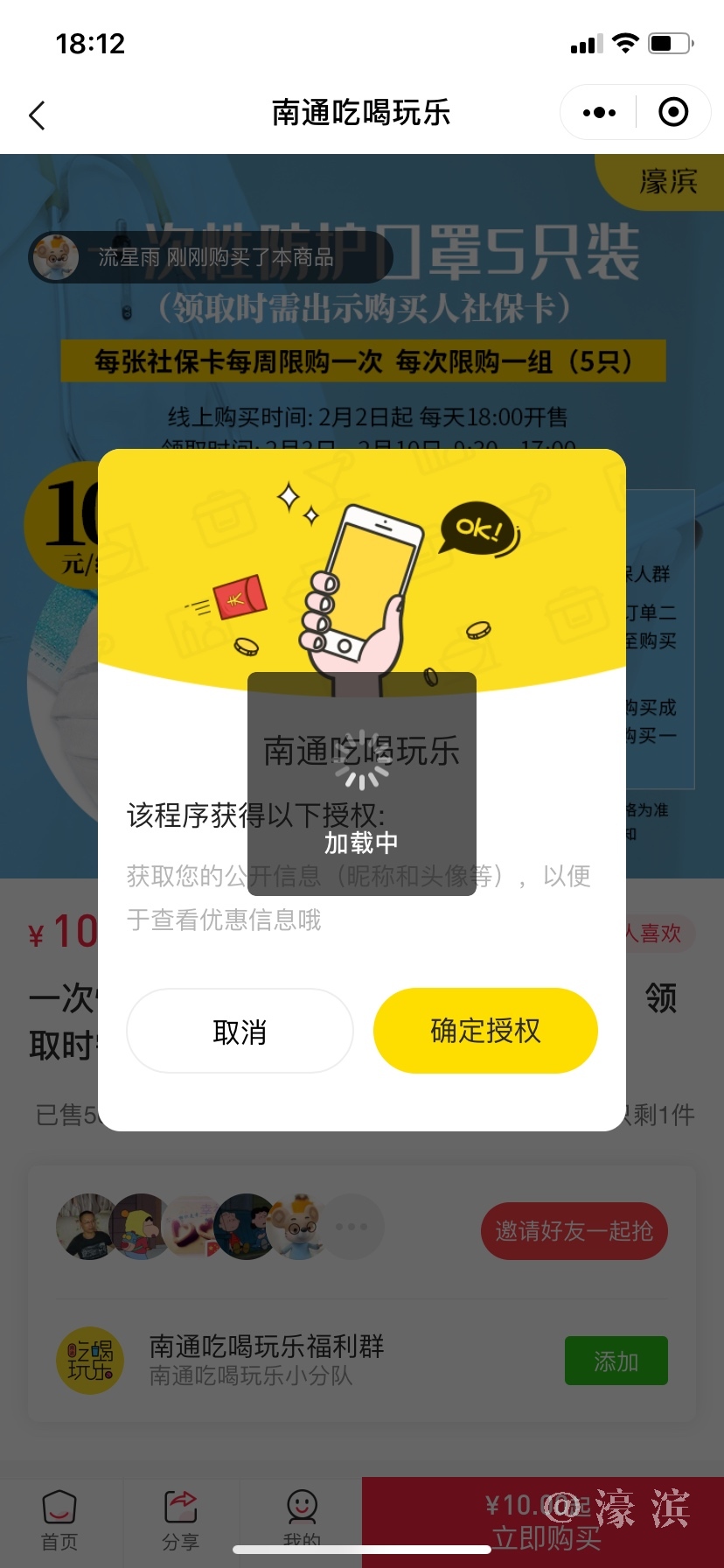Switch to the 首页 tab

[x=59, y=1520]
